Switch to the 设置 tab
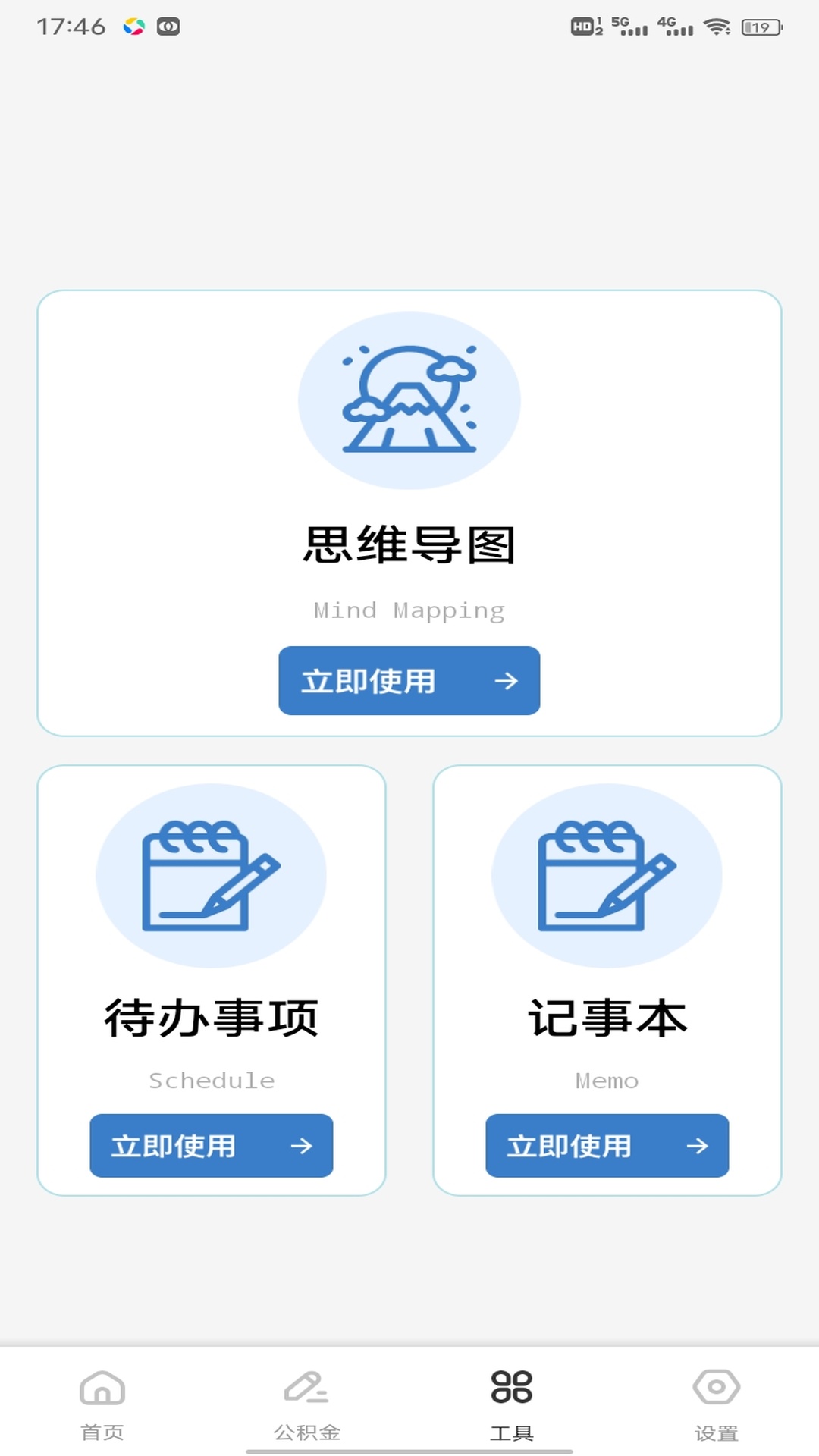 [716, 1429]
